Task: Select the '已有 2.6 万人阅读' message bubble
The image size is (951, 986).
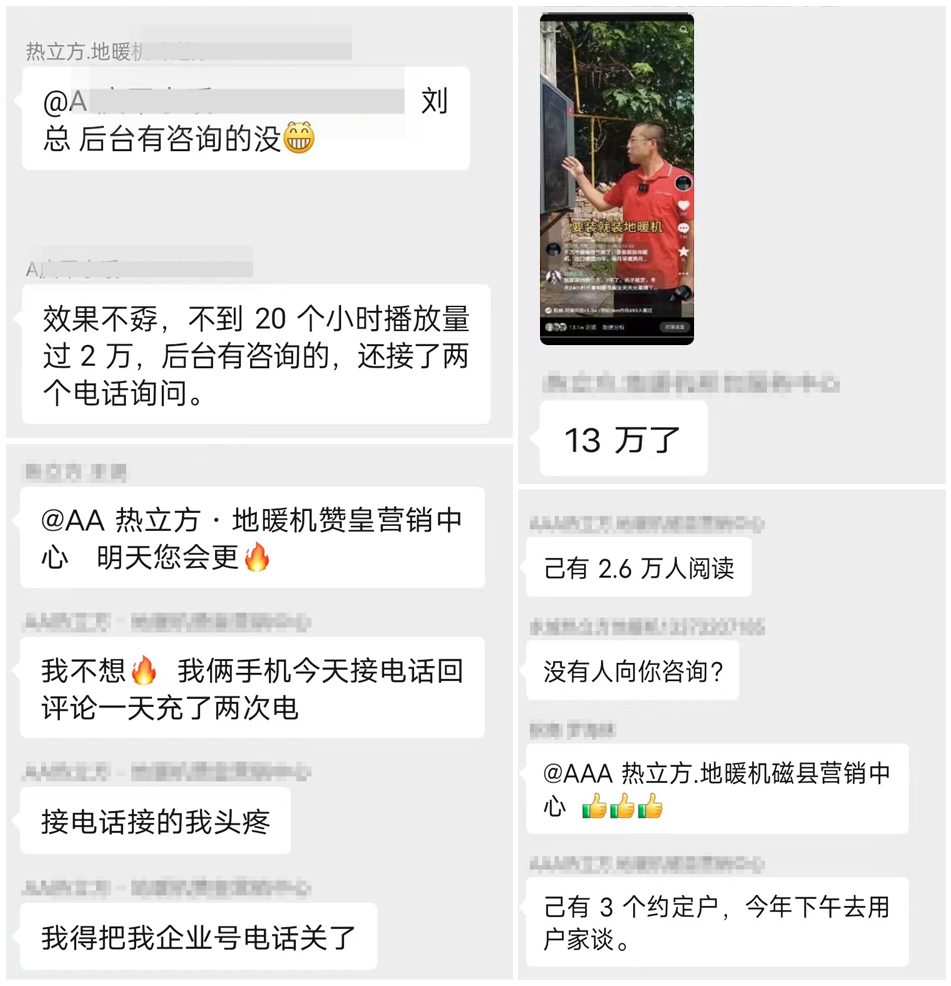Action: (x=640, y=568)
